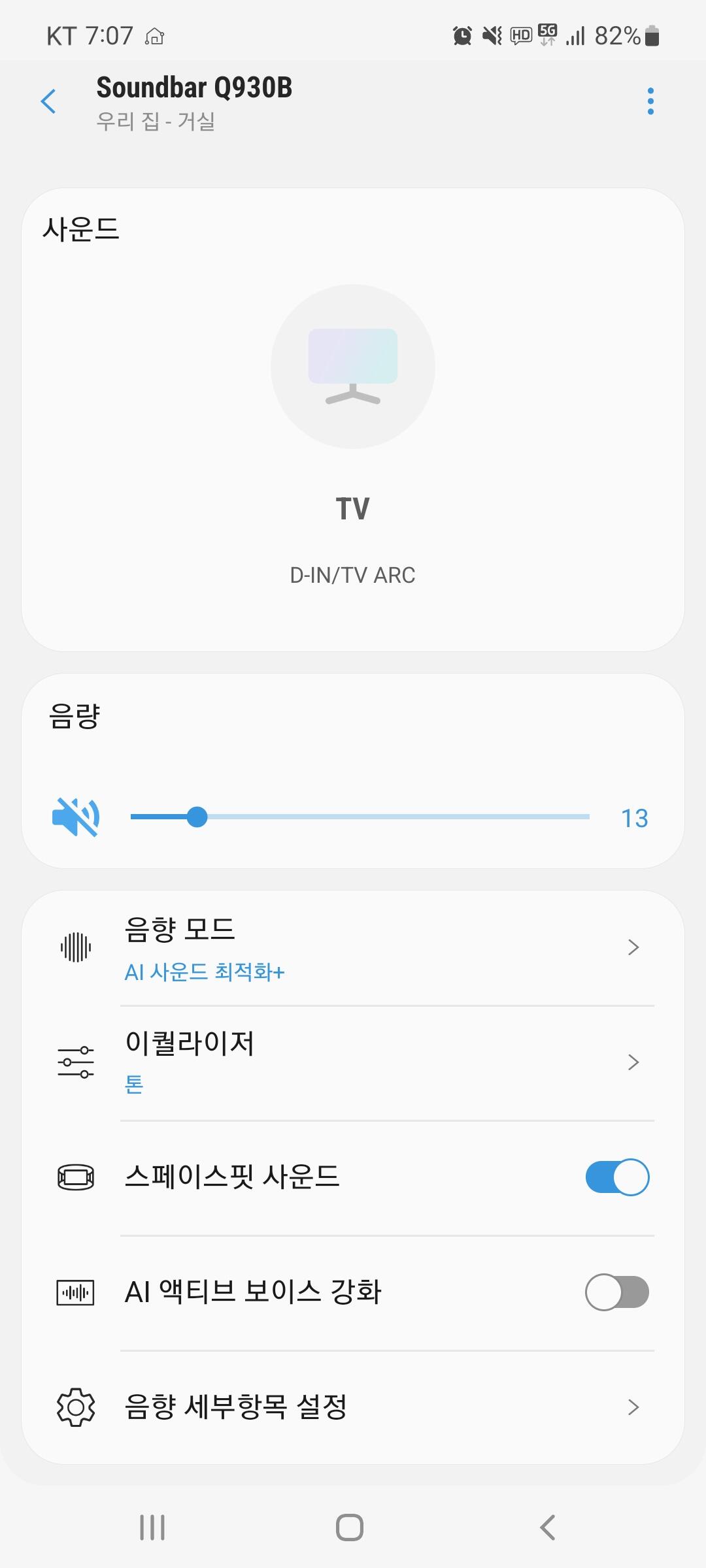Go back from Soundbar Q930B page
Viewport: 706px width, 1568px height.
point(48,102)
